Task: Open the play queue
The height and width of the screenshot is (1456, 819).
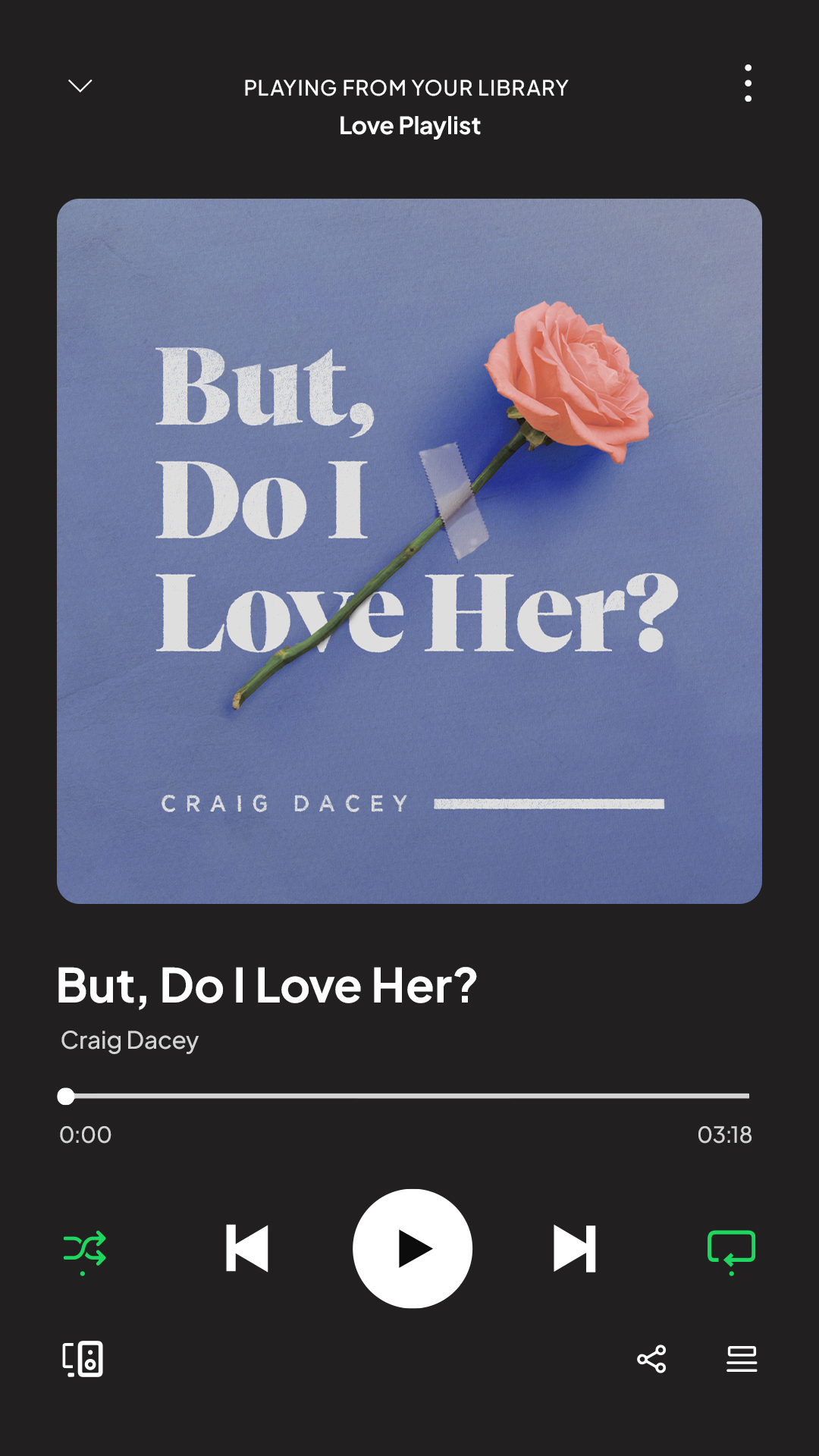Action: pyautogui.click(x=742, y=1359)
